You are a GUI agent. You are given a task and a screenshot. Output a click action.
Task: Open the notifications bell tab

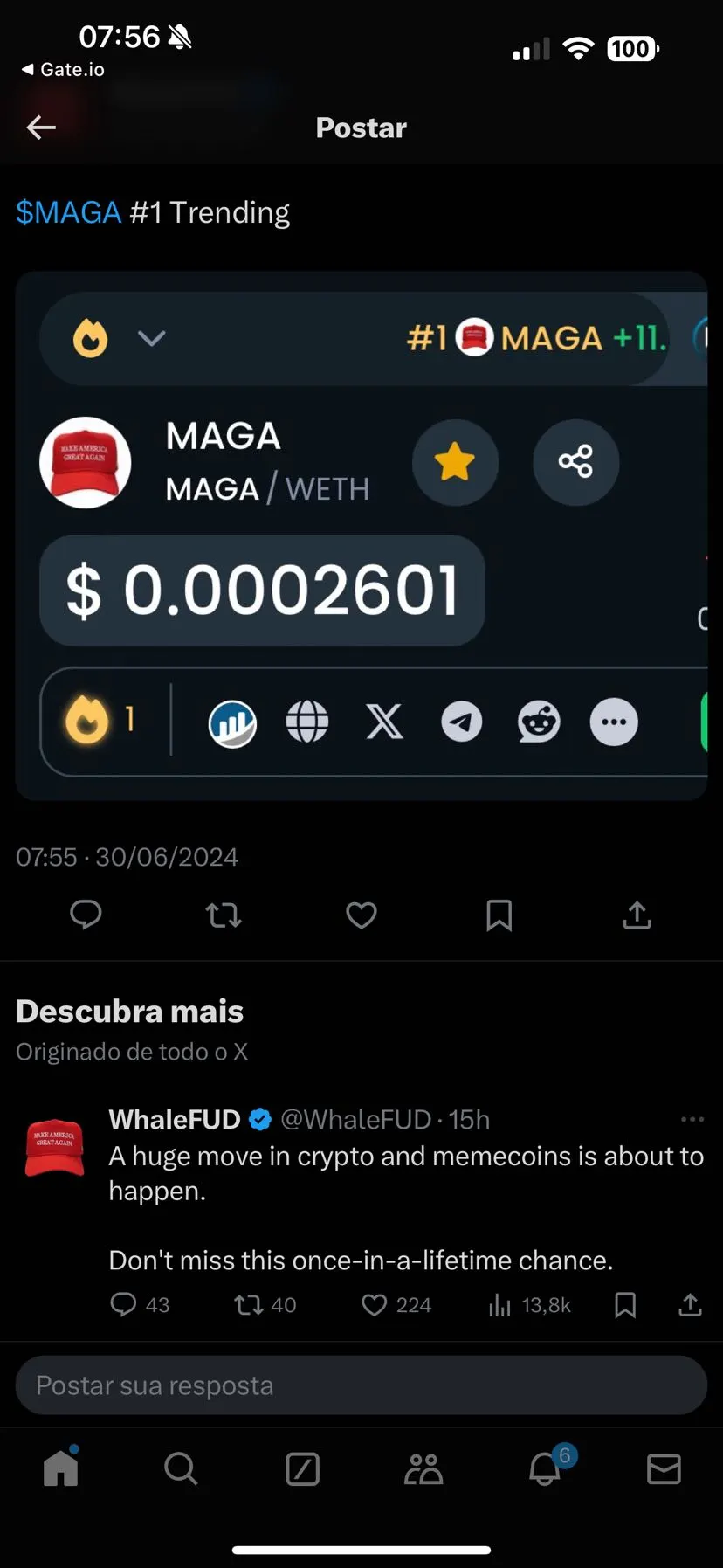point(545,1468)
